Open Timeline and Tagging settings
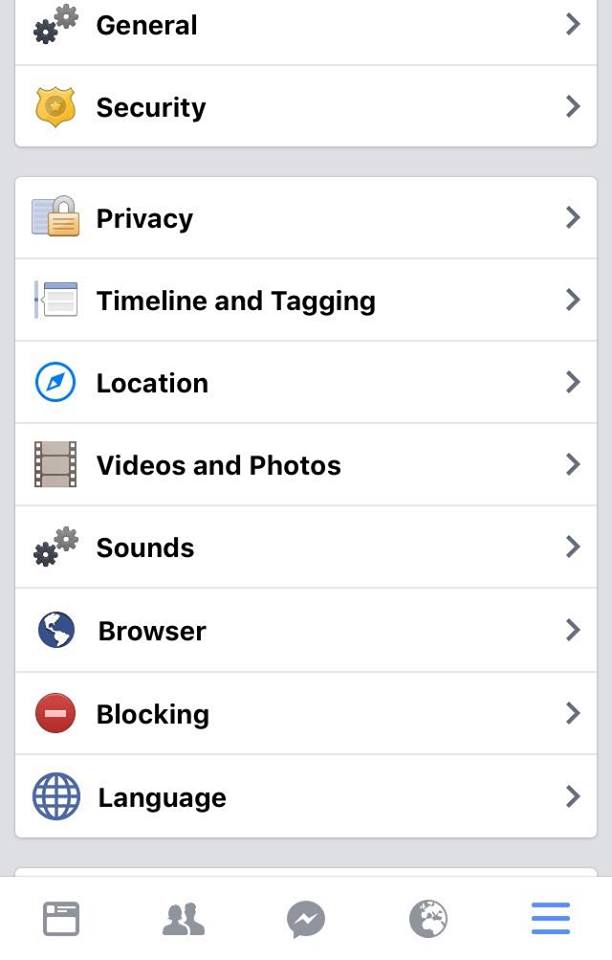This screenshot has height=960, width=612. click(x=305, y=300)
